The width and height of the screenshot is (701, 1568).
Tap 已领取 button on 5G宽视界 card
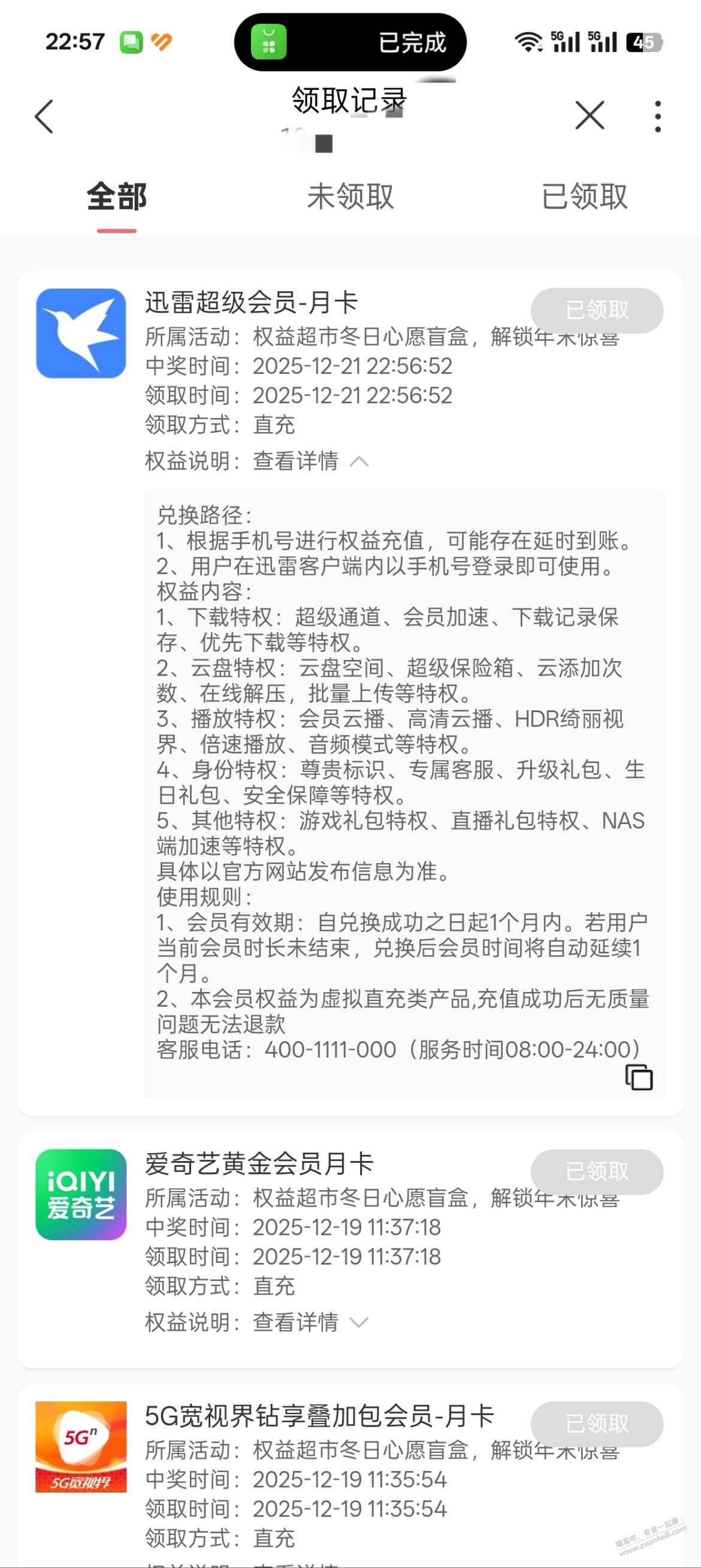pyautogui.click(x=596, y=1424)
